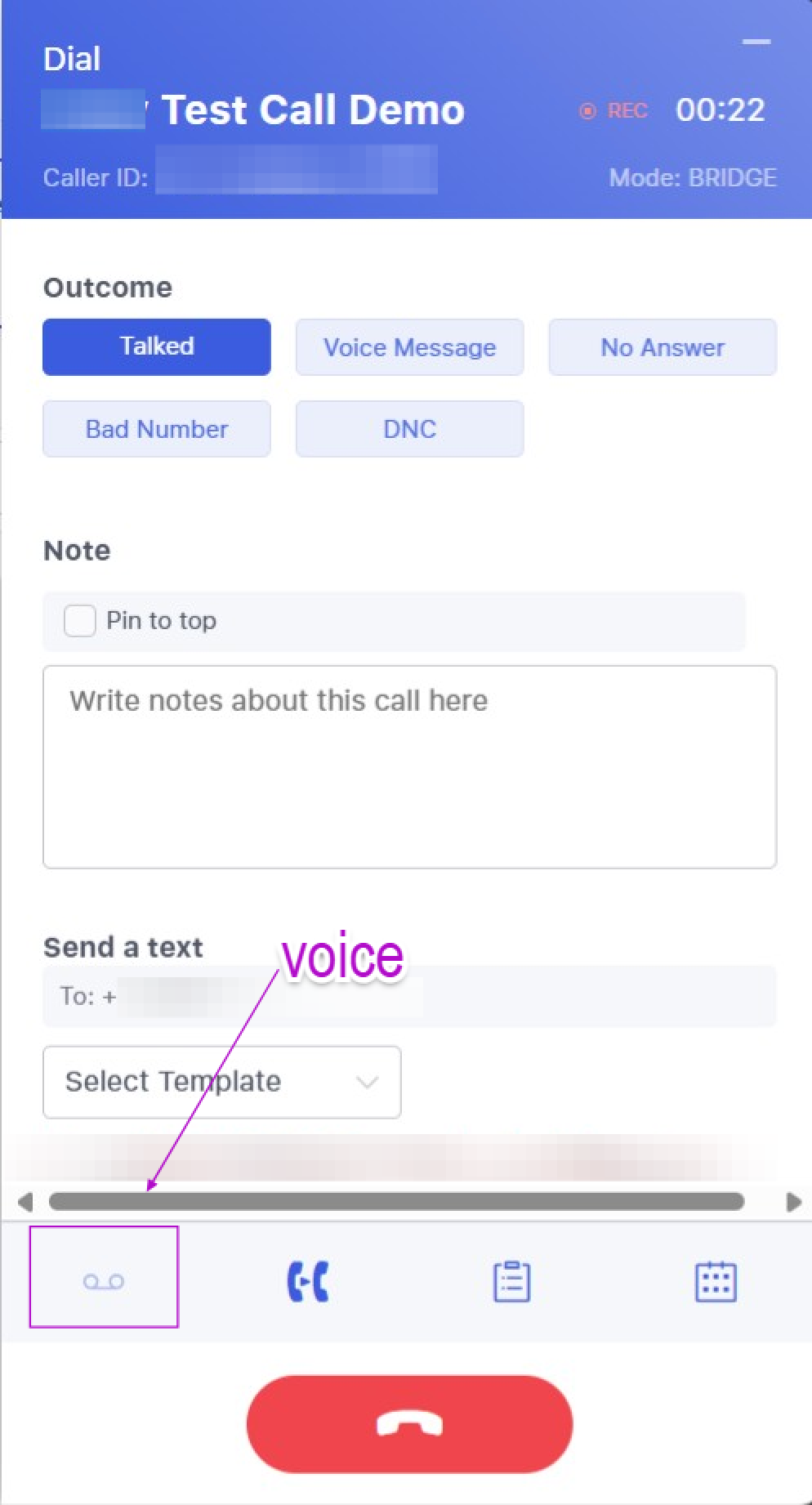Viewport: 812px width, 1505px height.
Task: Set outcome to Bad Number
Action: click(x=156, y=429)
